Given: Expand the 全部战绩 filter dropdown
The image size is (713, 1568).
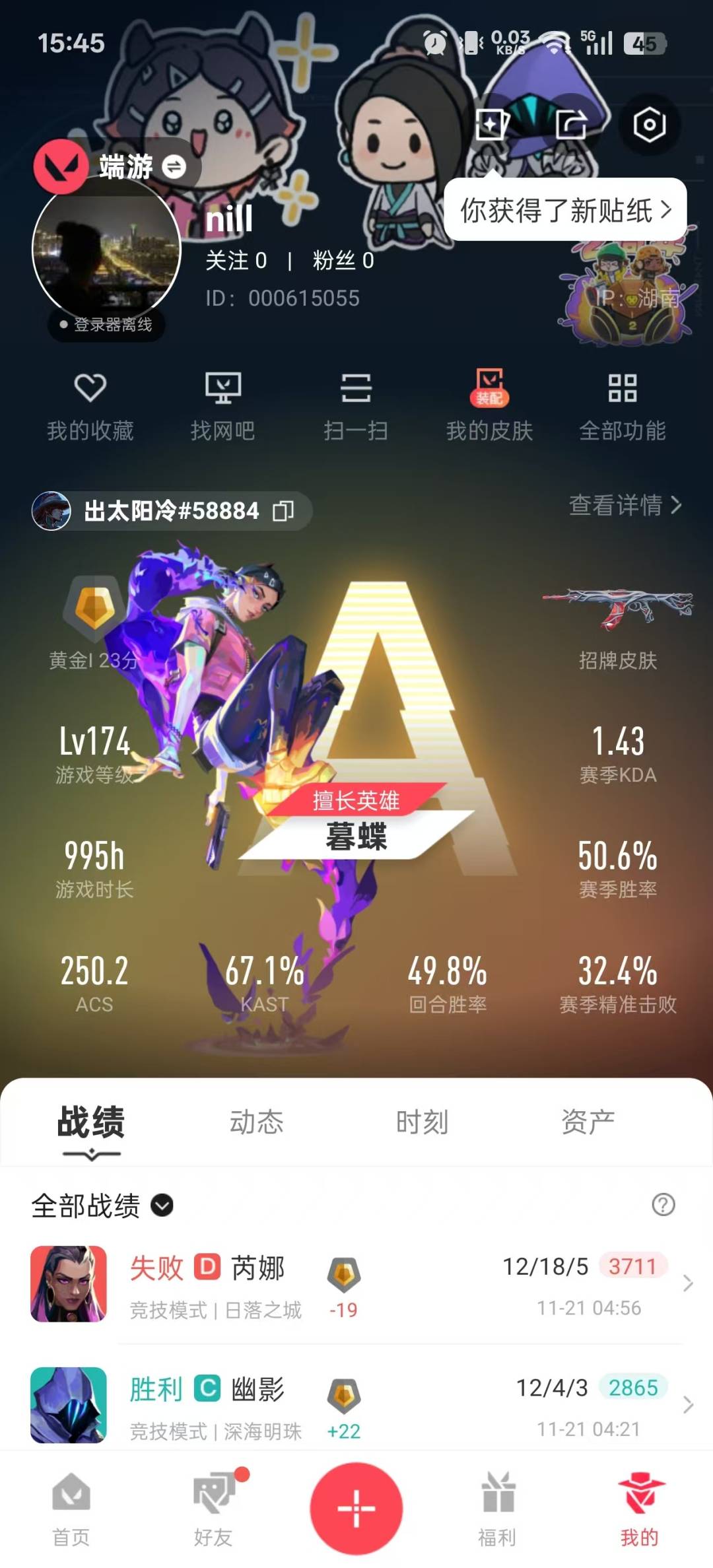Looking at the screenshot, I should pyautogui.click(x=162, y=1206).
